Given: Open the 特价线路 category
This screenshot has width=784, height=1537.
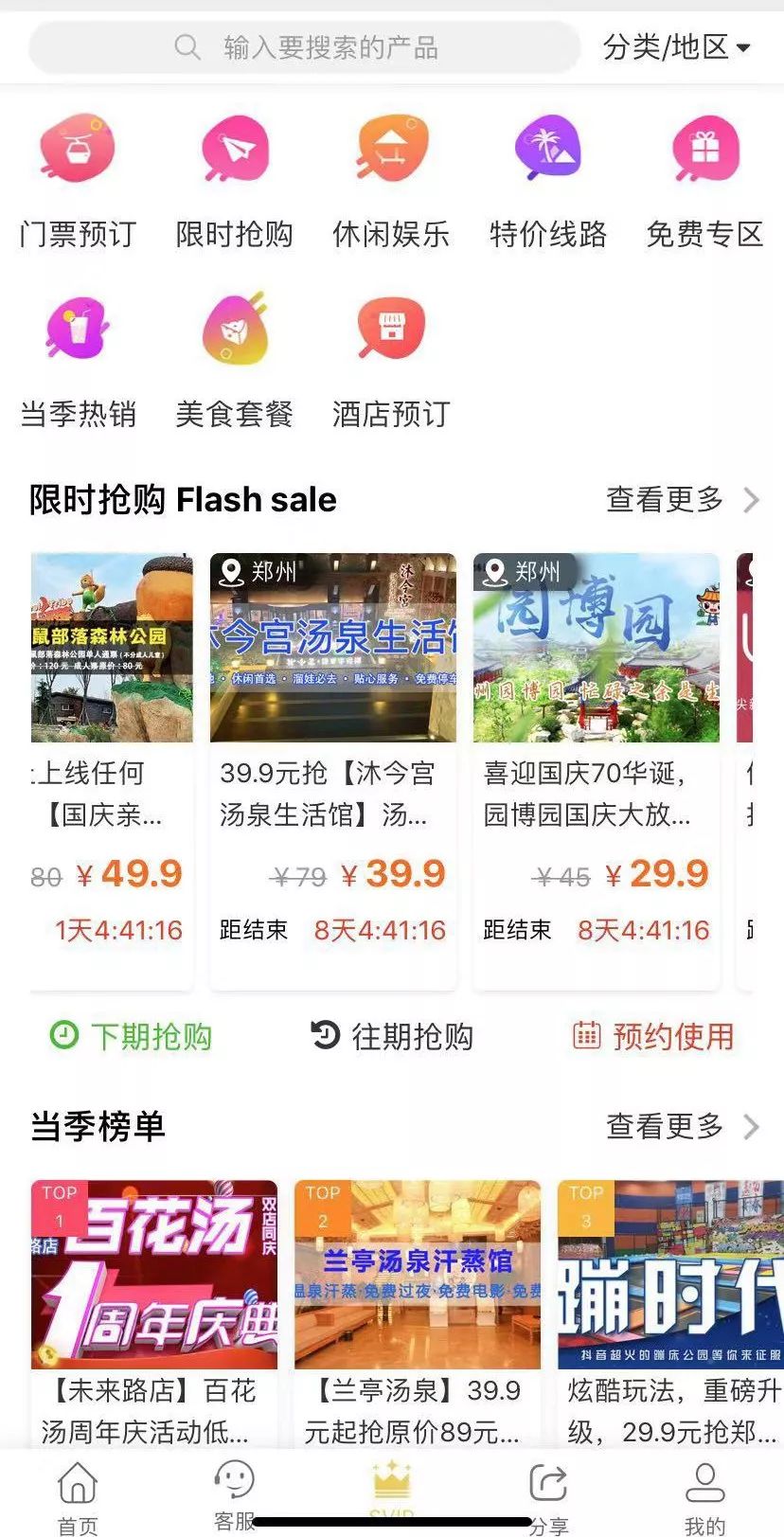Looking at the screenshot, I should (x=547, y=180).
